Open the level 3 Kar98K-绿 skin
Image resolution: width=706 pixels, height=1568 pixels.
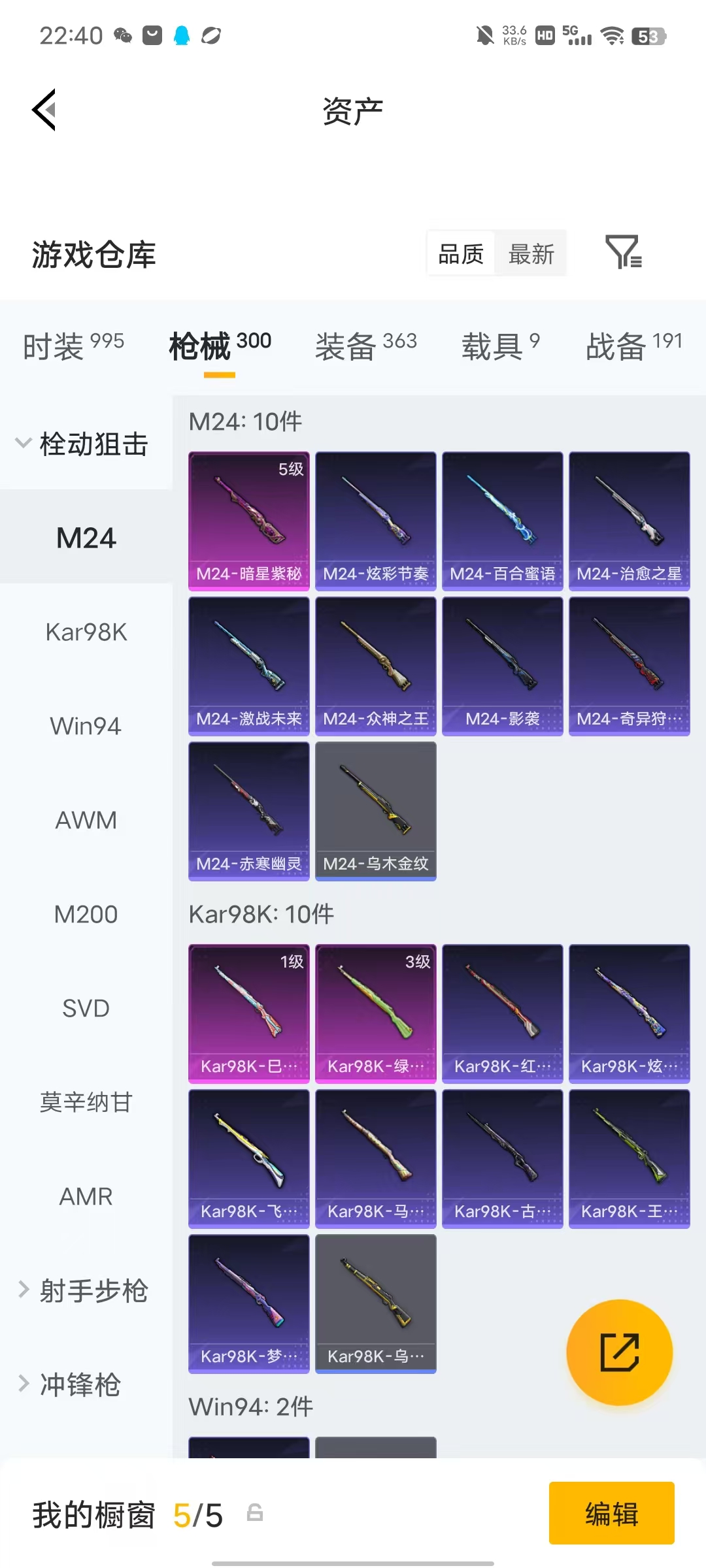[x=376, y=1013]
